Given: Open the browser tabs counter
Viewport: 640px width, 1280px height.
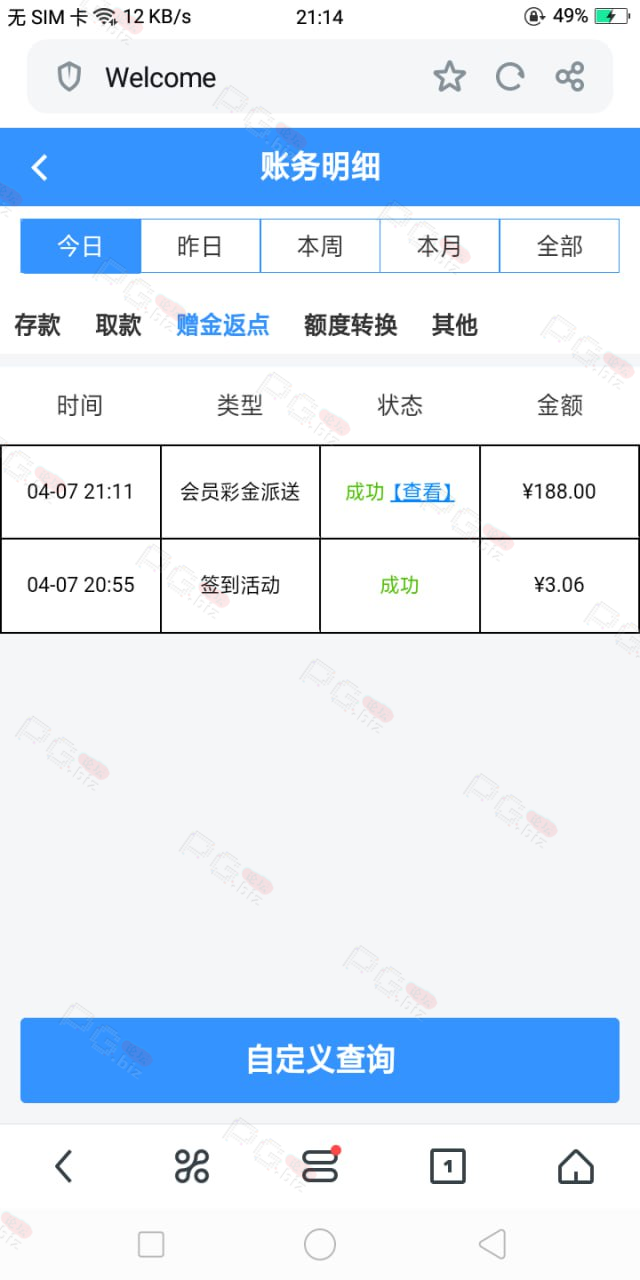Looking at the screenshot, I should click(447, 1166).
